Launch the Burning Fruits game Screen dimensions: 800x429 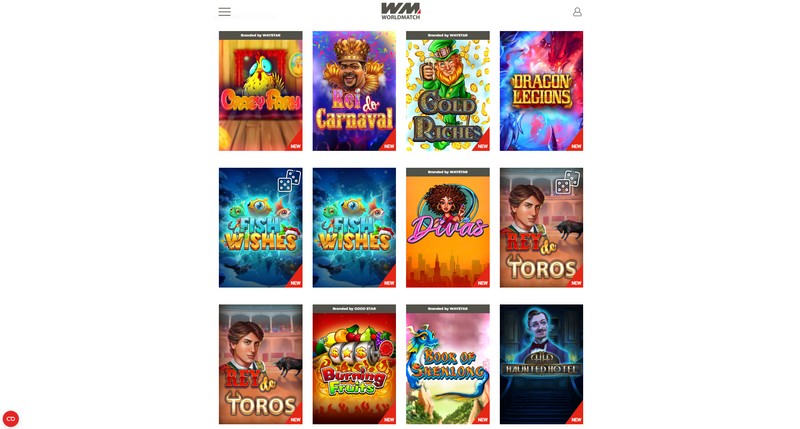point(354,365)
